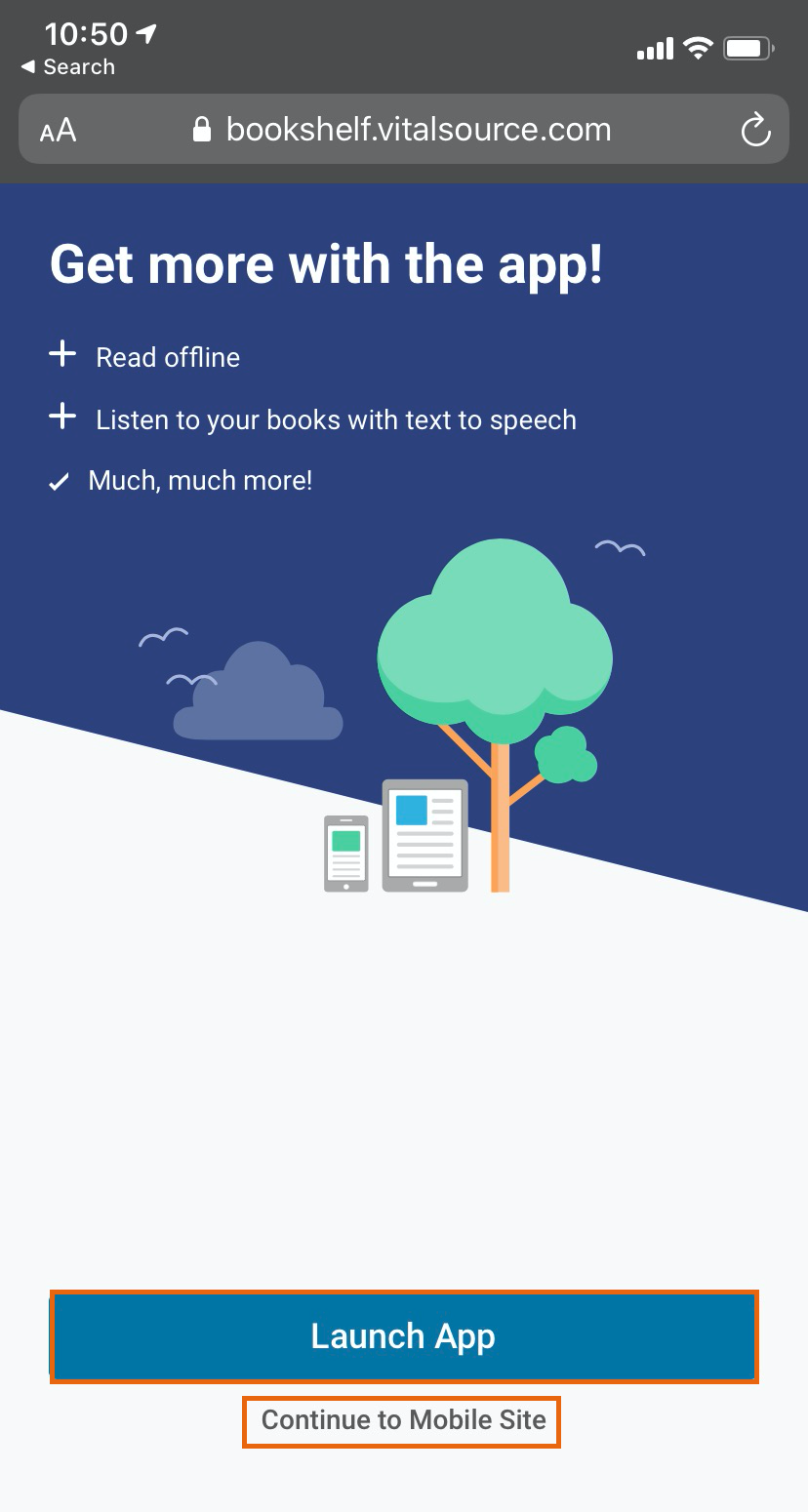Tap the Launch App button
Viewport: 808px width, 1512px height.
pos(403,1336)
